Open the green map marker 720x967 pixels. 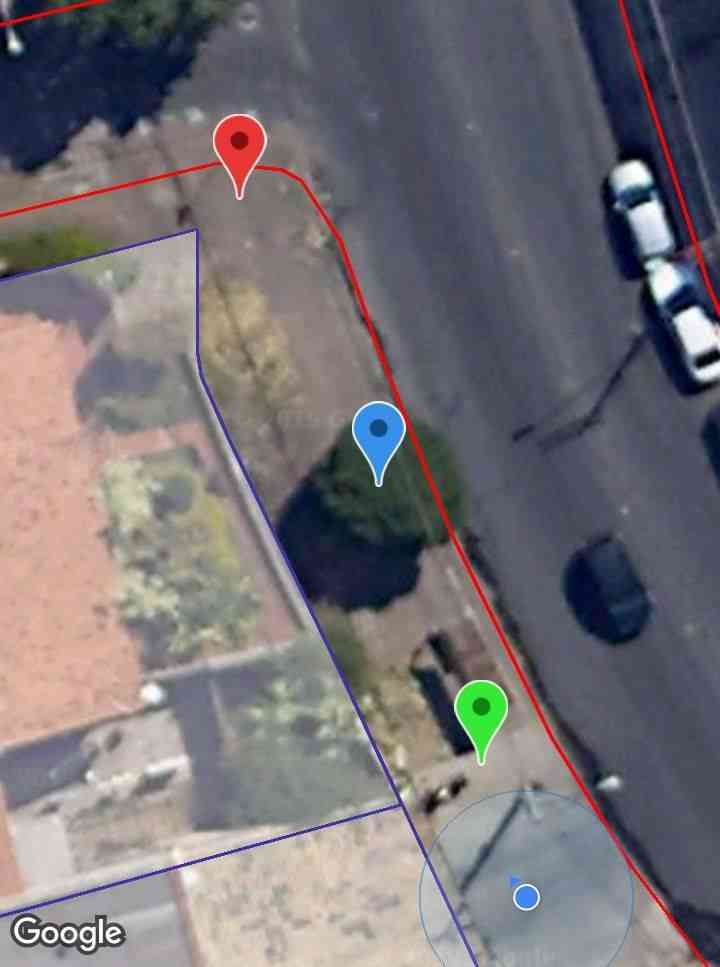pos(481,712)
